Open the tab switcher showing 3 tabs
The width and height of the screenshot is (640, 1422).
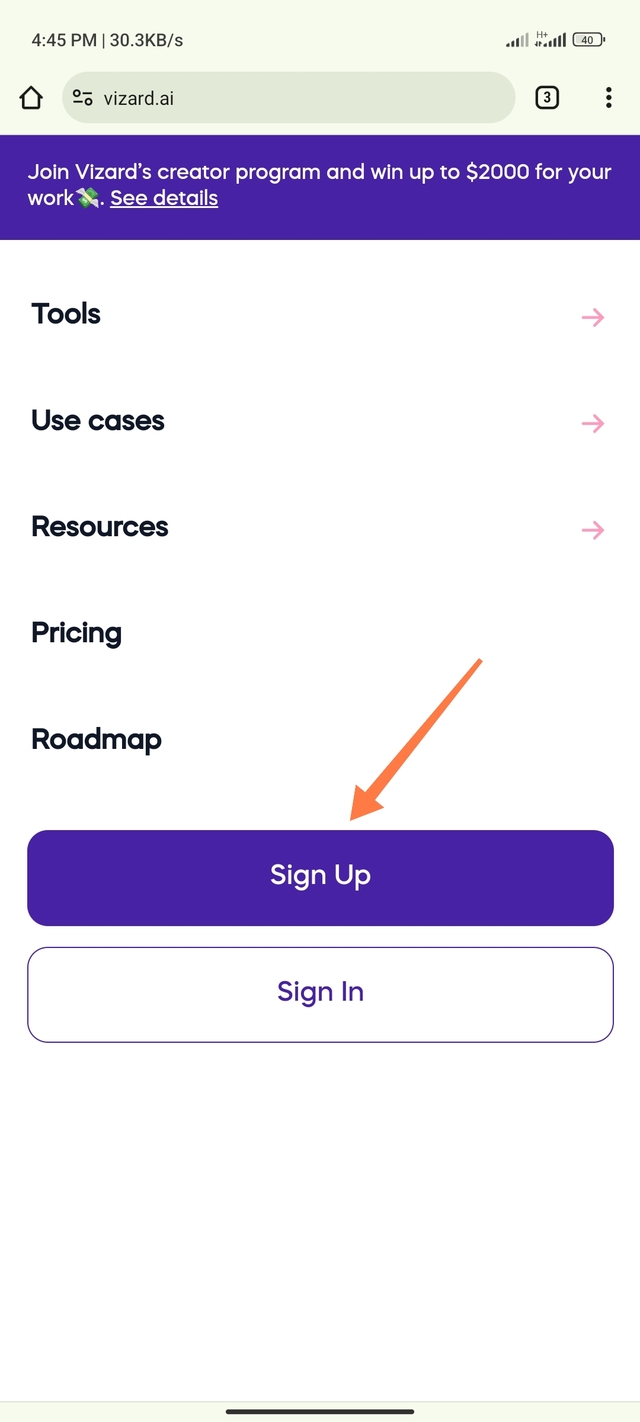547,98
